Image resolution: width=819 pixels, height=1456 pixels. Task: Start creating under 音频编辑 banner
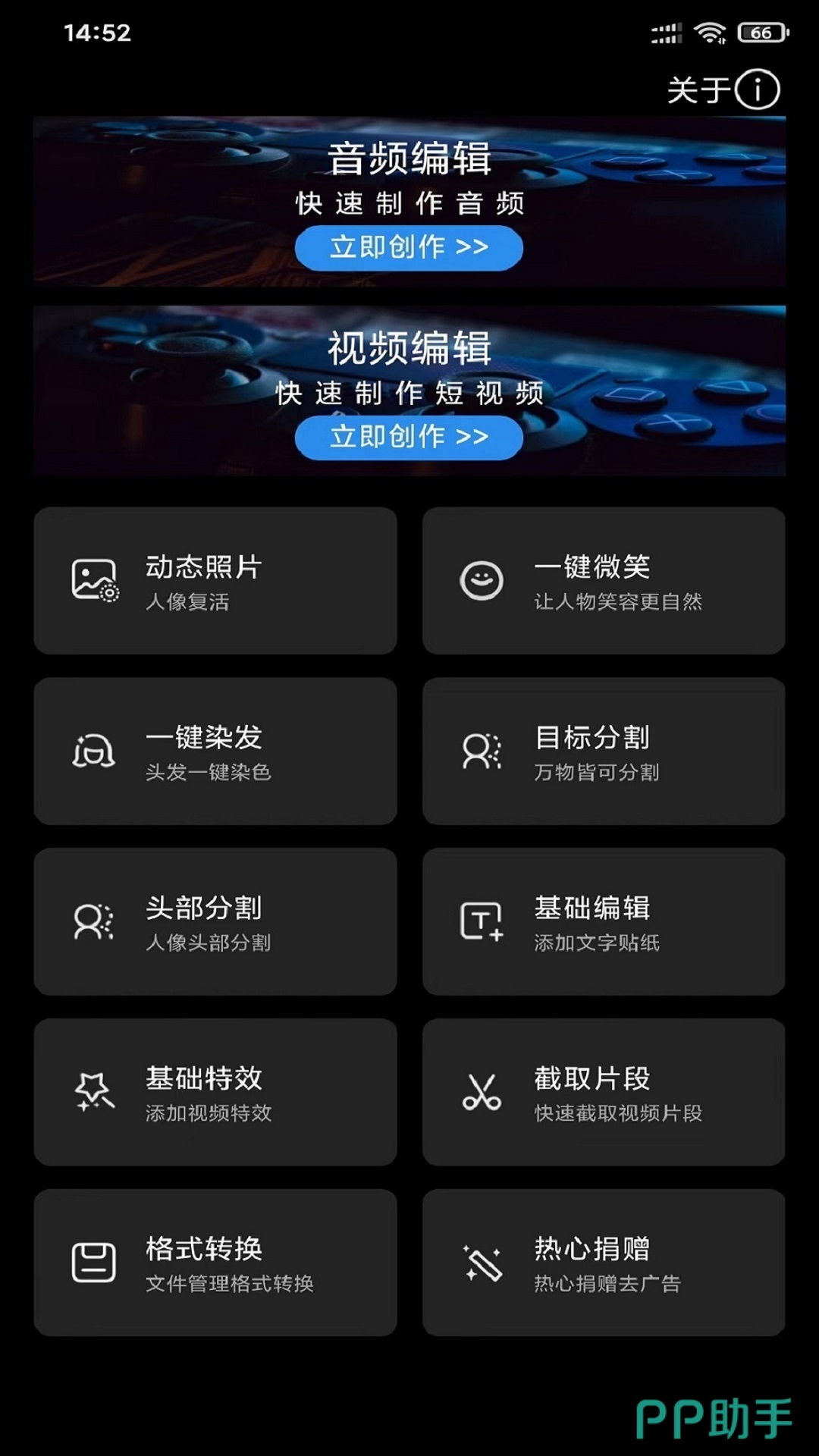coord(409,247)
